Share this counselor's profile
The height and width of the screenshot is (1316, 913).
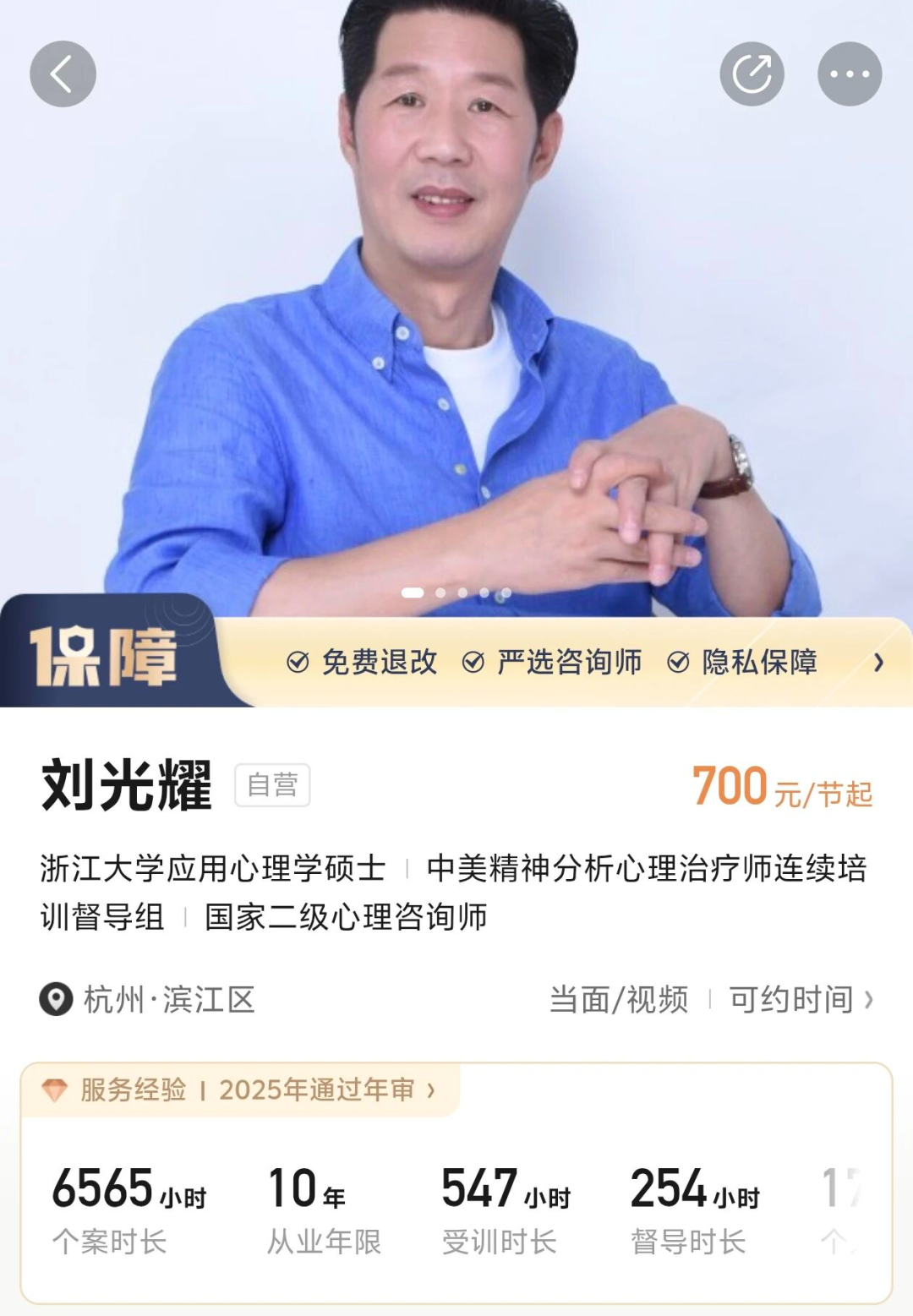point(752,74)
